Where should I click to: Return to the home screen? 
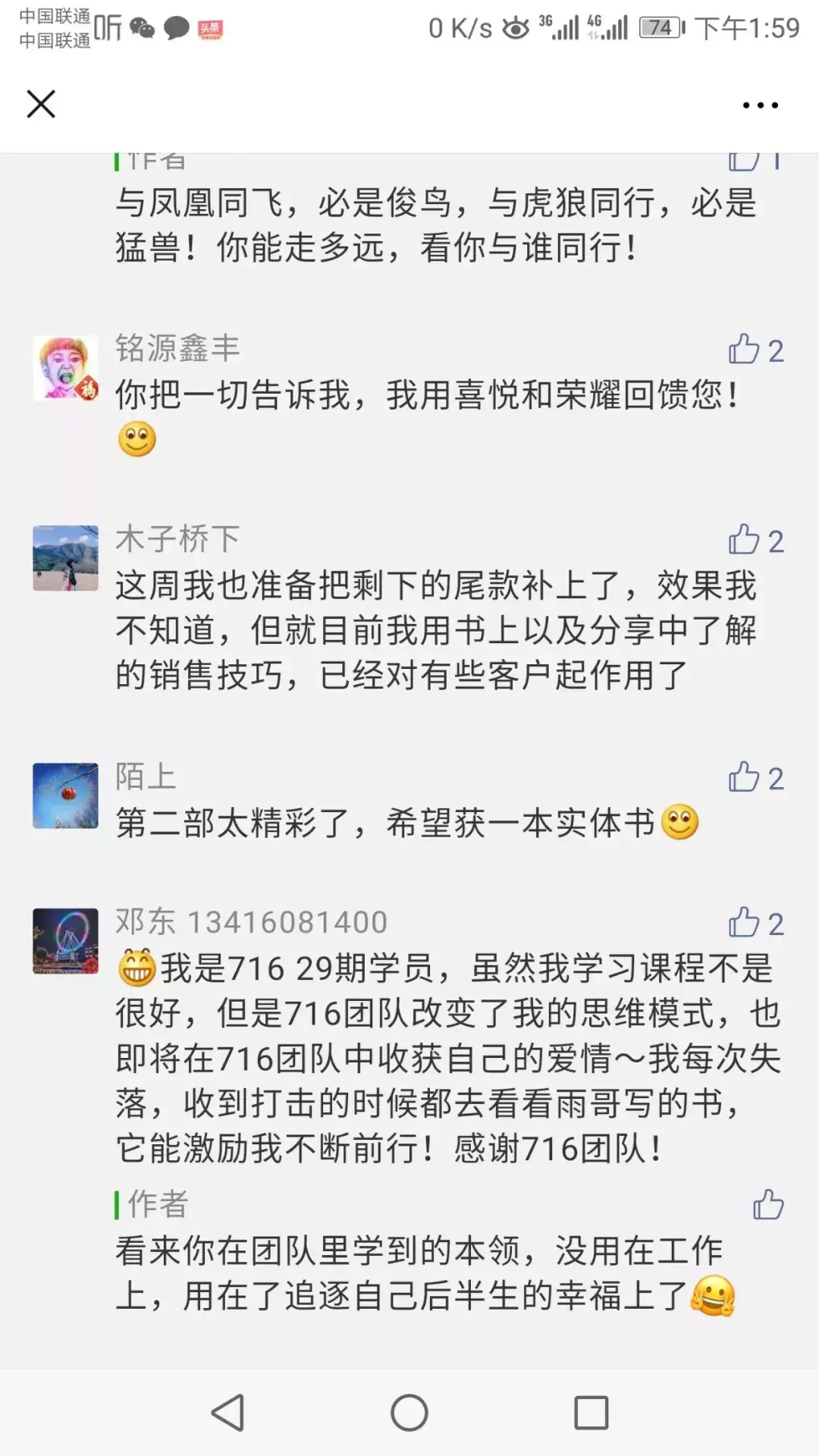[409, 1413]
